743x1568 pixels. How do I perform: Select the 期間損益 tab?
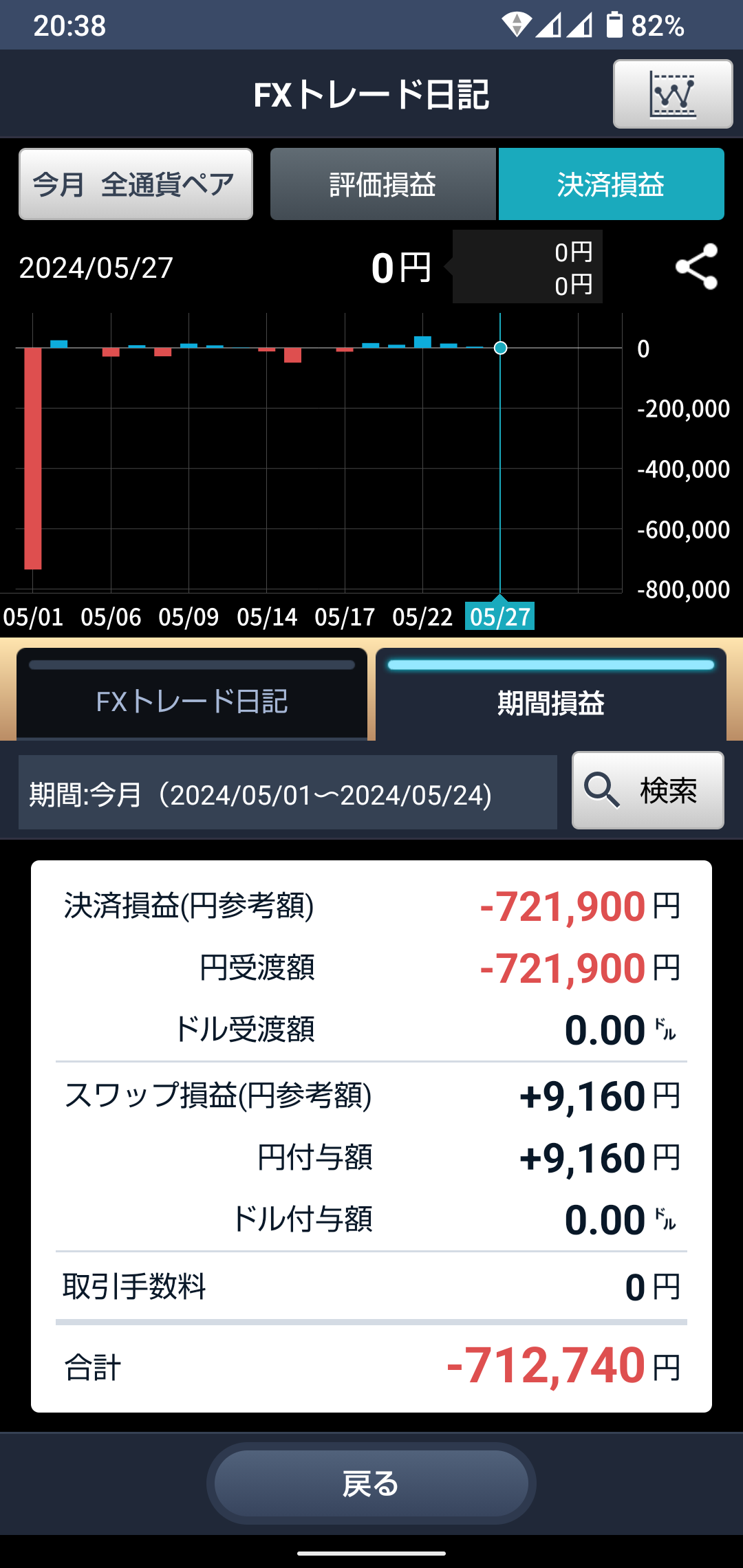(x=550, y=701)
